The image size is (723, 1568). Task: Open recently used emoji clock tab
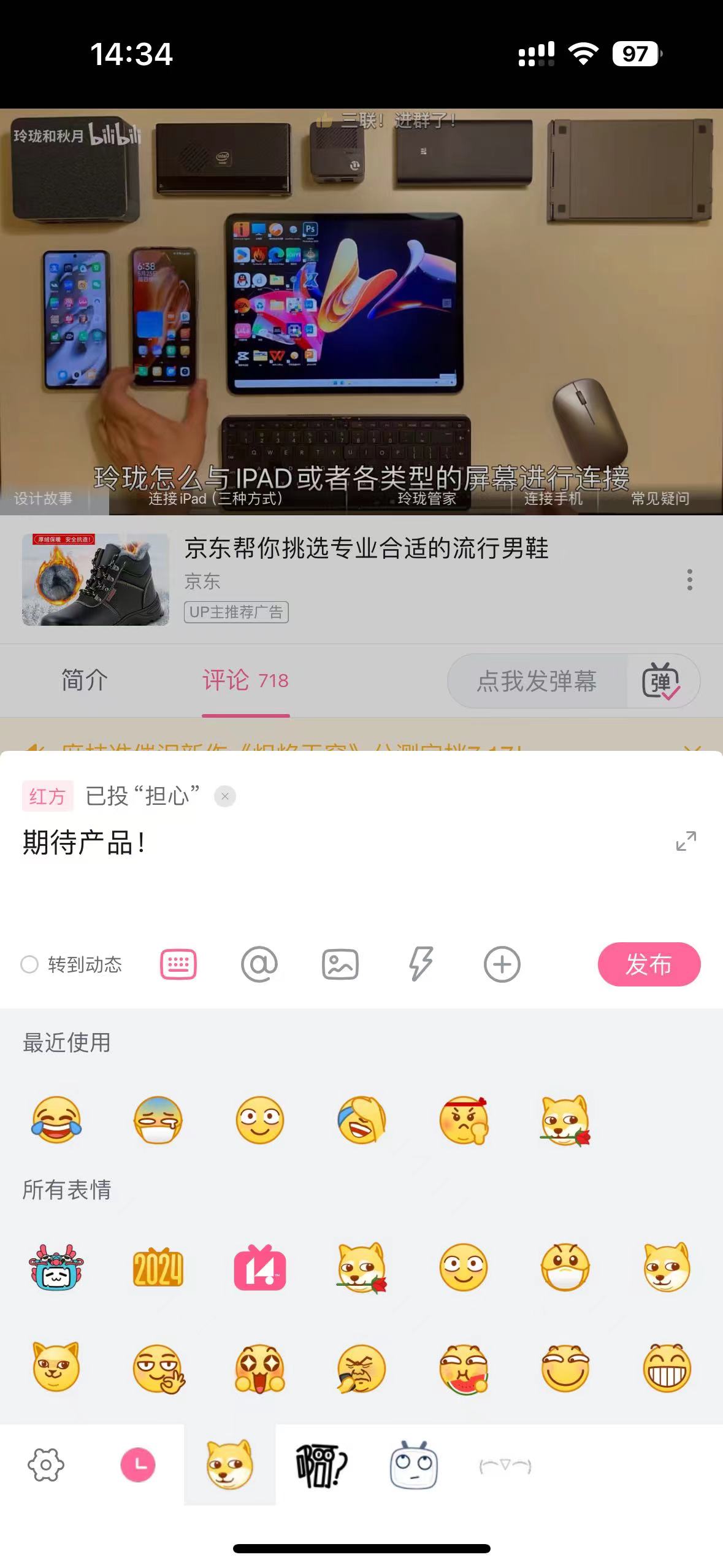[x=138, y=1465]
